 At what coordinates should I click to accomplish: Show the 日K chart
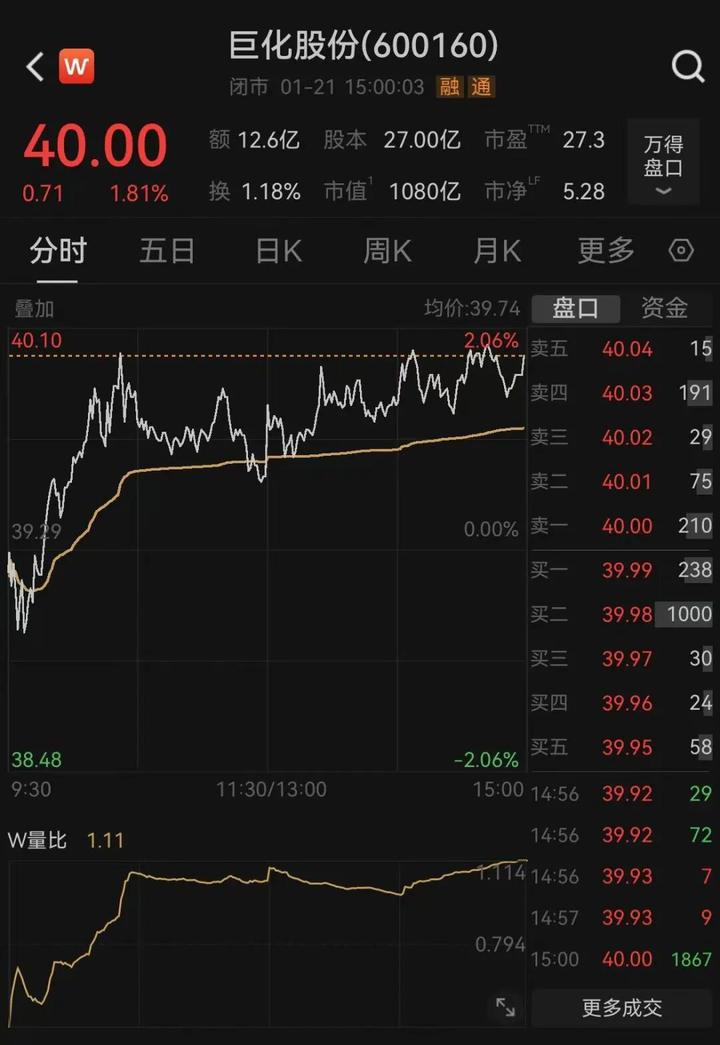coord(278,251)
